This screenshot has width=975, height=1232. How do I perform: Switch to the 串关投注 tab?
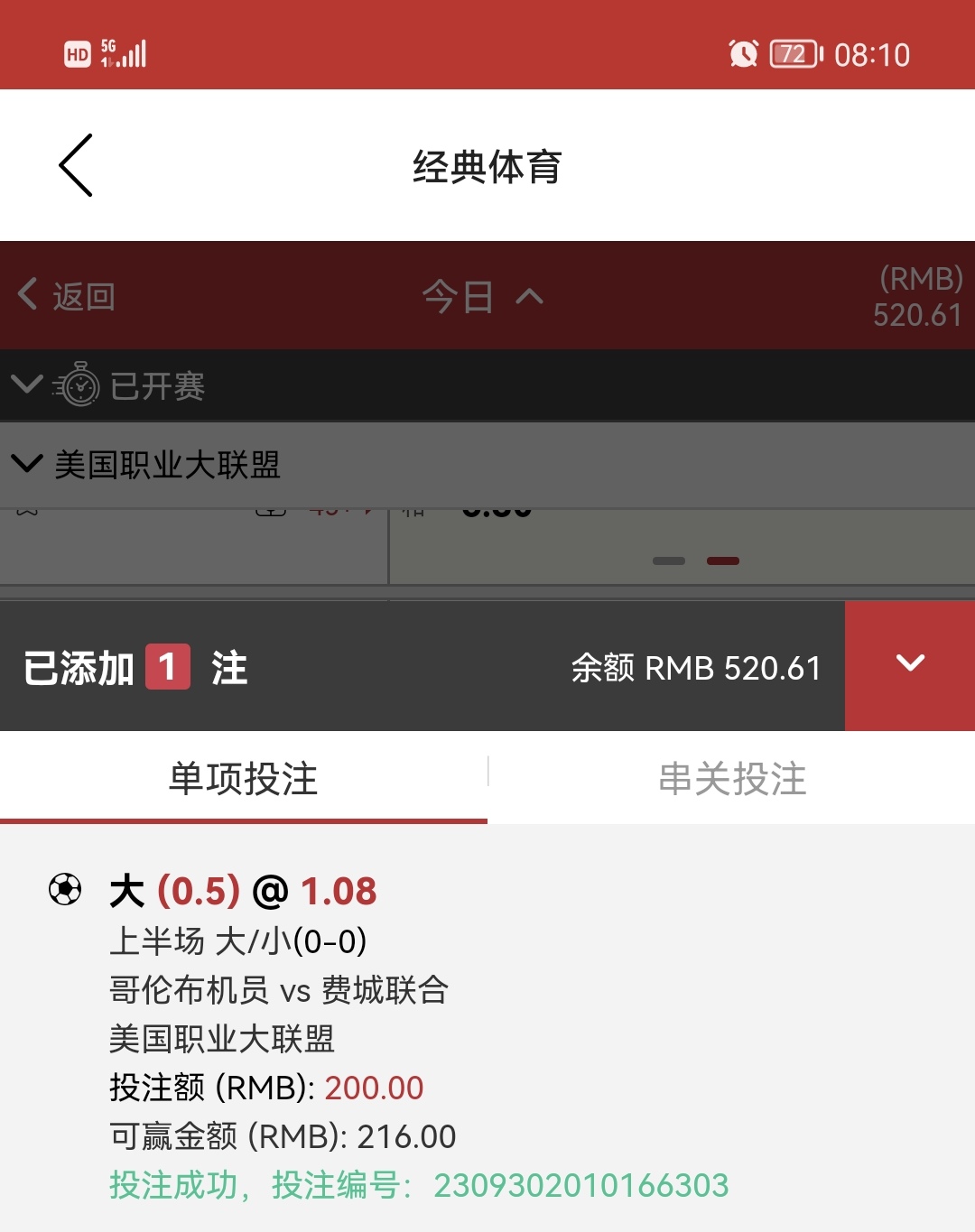731,778
